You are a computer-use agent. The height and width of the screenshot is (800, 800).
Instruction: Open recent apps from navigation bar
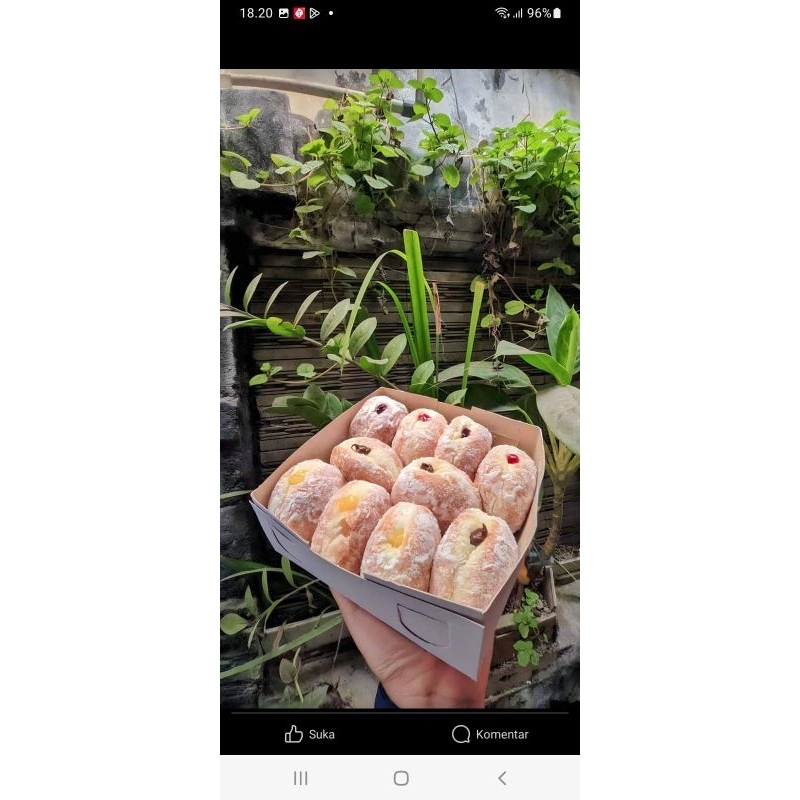(300, 778)
